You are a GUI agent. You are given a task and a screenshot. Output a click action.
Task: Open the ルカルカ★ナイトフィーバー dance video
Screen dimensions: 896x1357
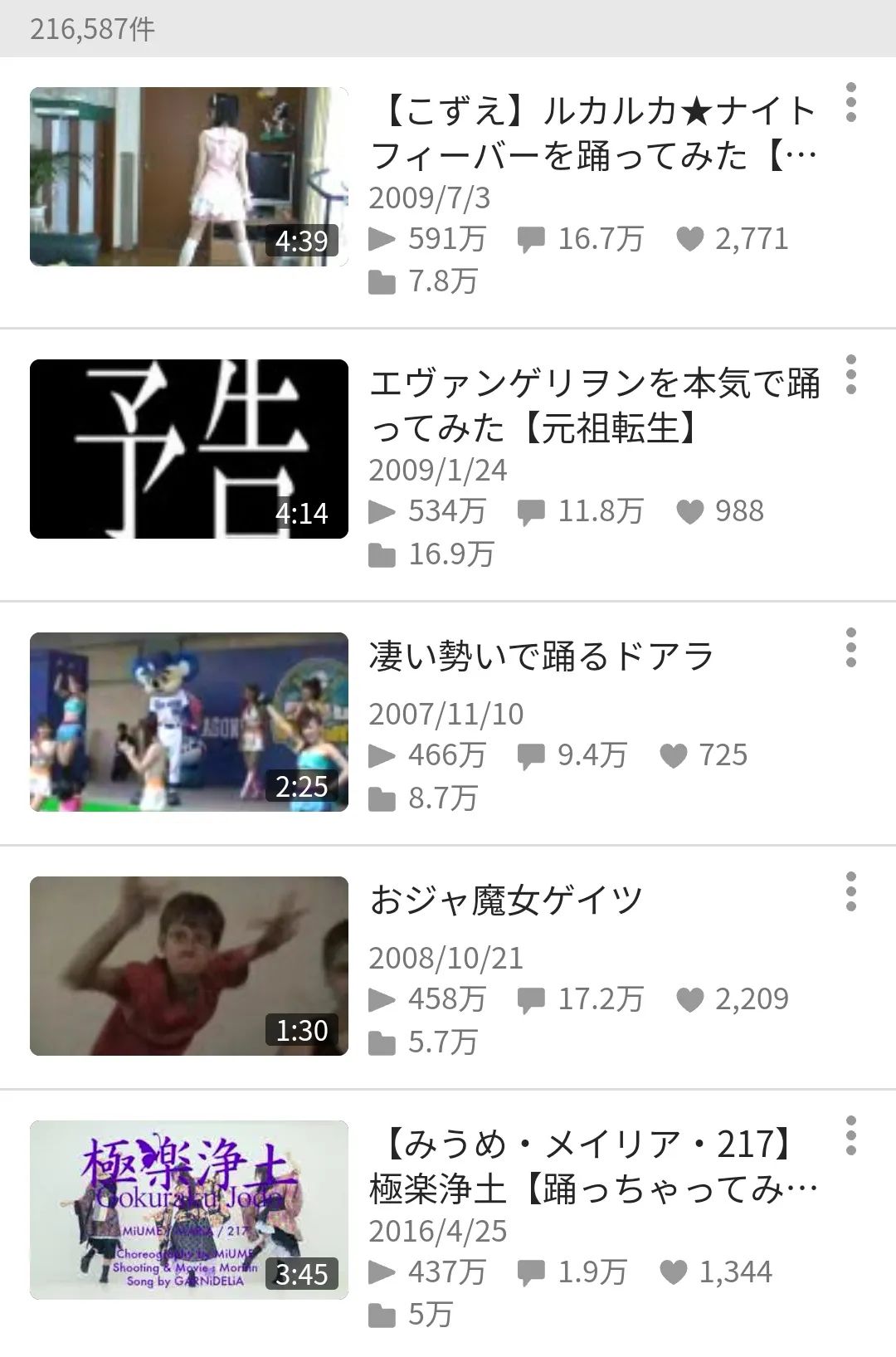click(x=189, y=177)
